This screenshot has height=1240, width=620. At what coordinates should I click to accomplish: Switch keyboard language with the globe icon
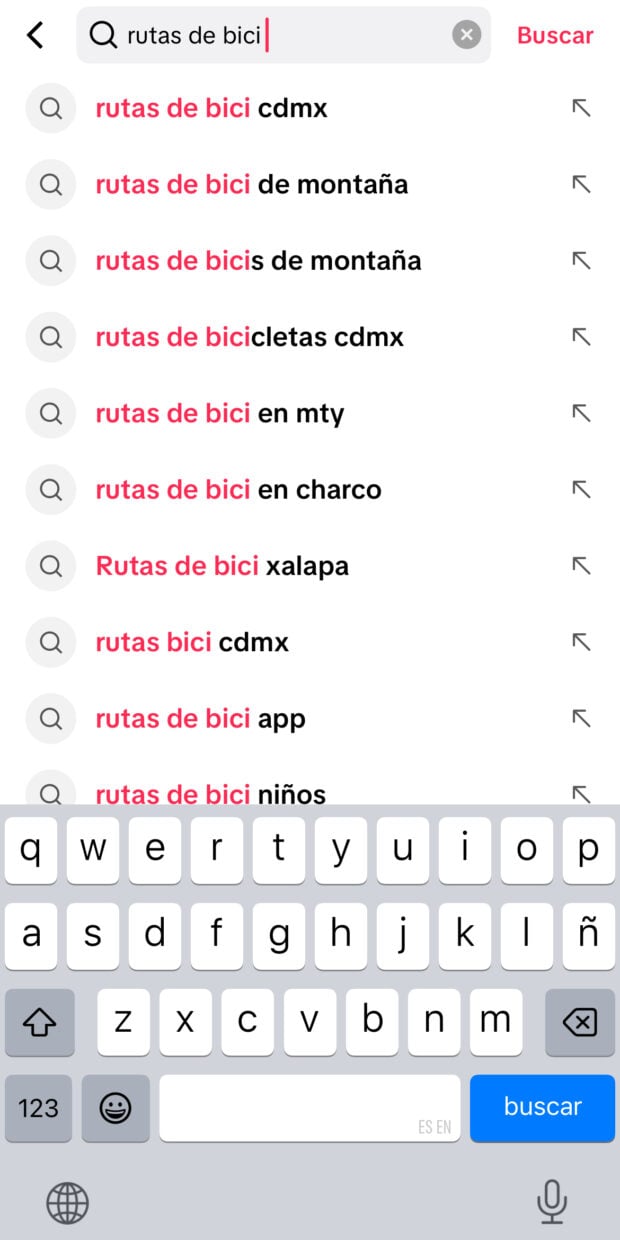click(68, 1203)
